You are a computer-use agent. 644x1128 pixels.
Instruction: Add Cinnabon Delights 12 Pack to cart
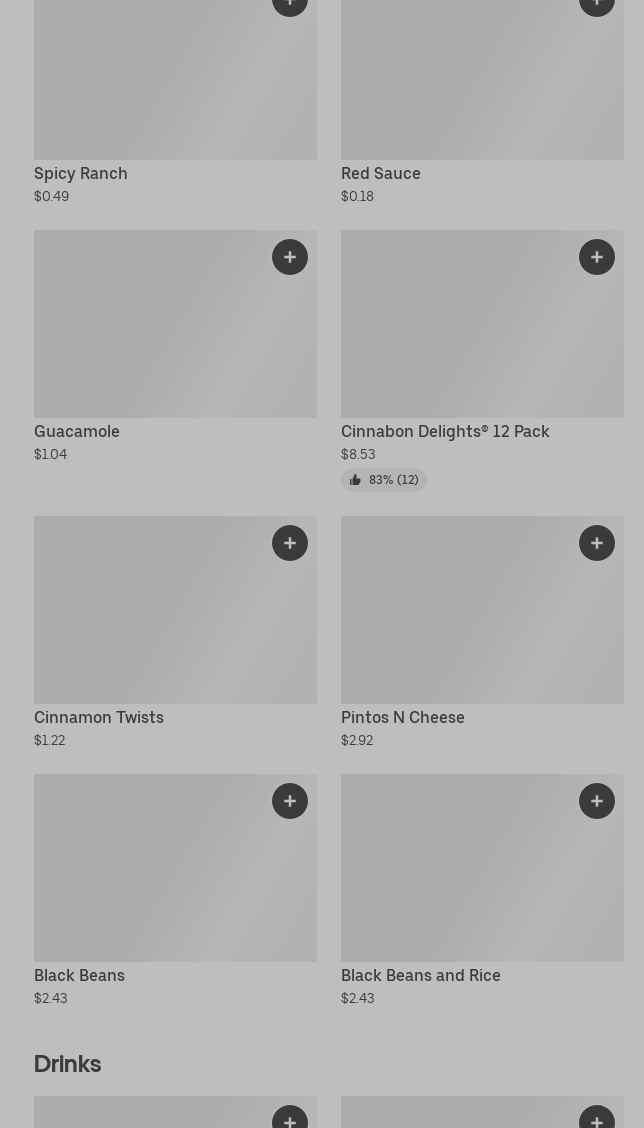coord(597,257)
